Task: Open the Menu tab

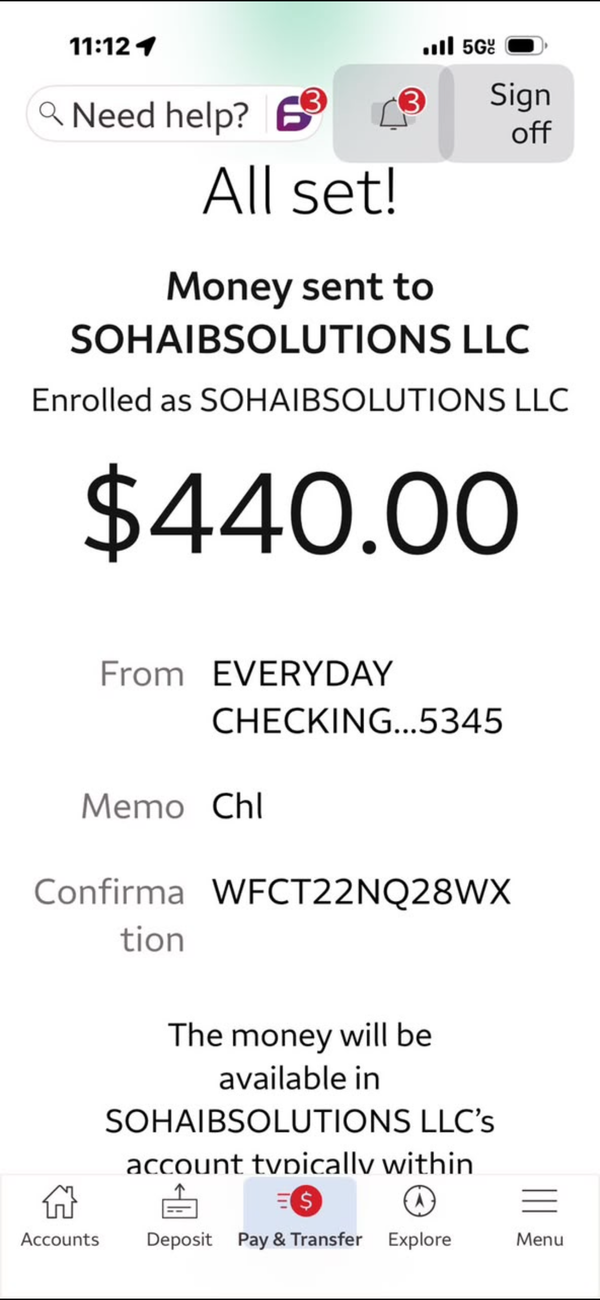Action: [x=540, y=1215]
